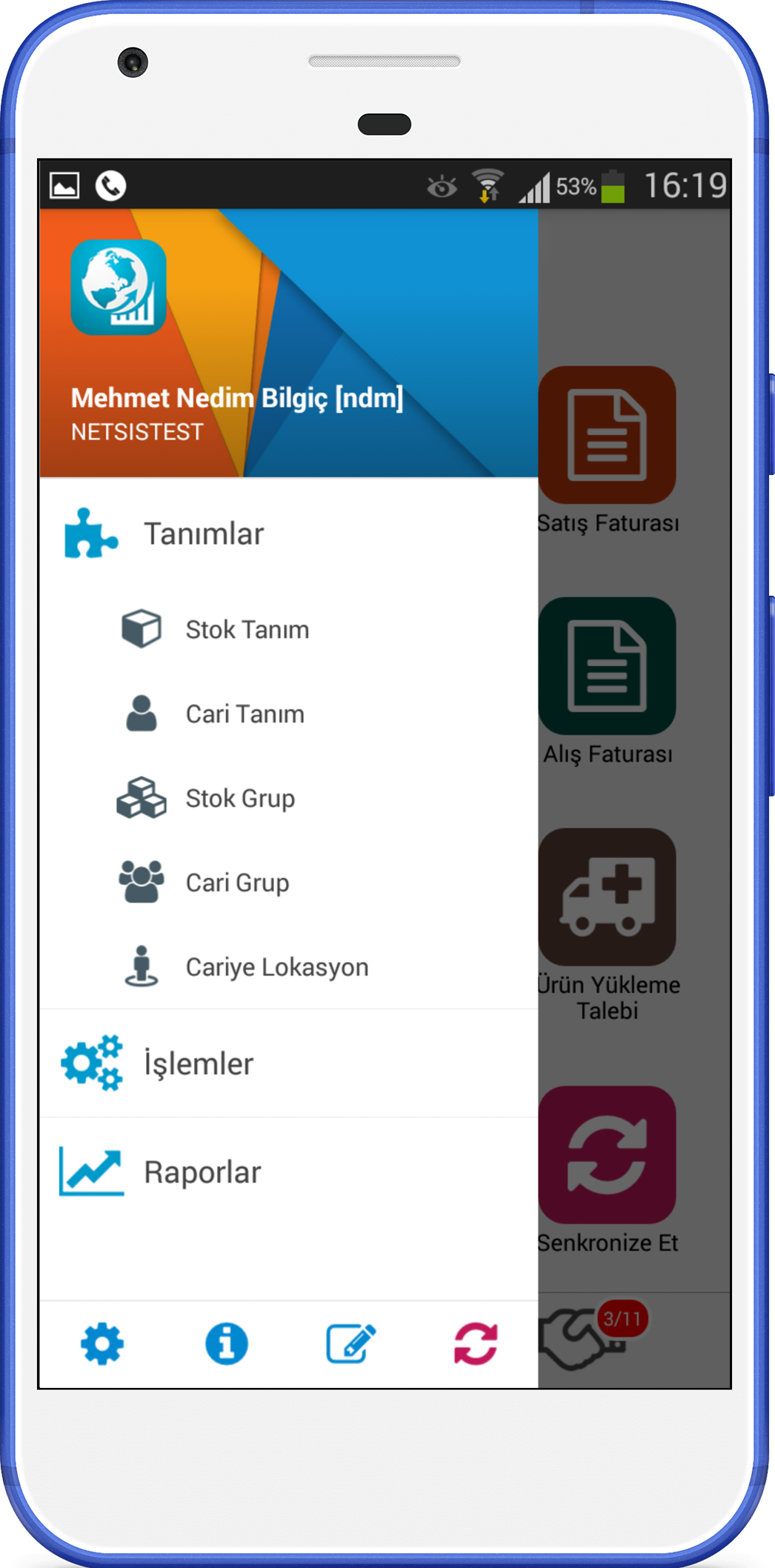775x1568 pixels.
Task: Tap the pink sync icon in drawer footer
Action: pos(476,1343)
